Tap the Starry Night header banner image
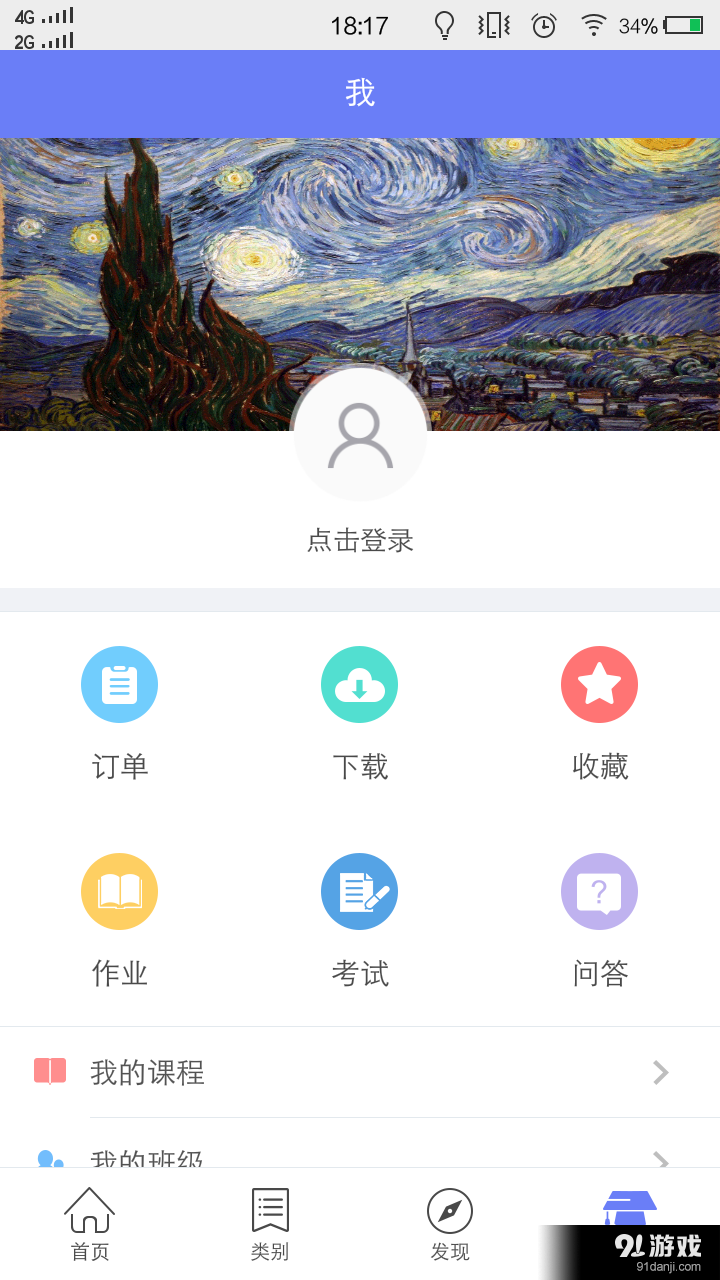The image size is (720, 1280). click(360, 250)
